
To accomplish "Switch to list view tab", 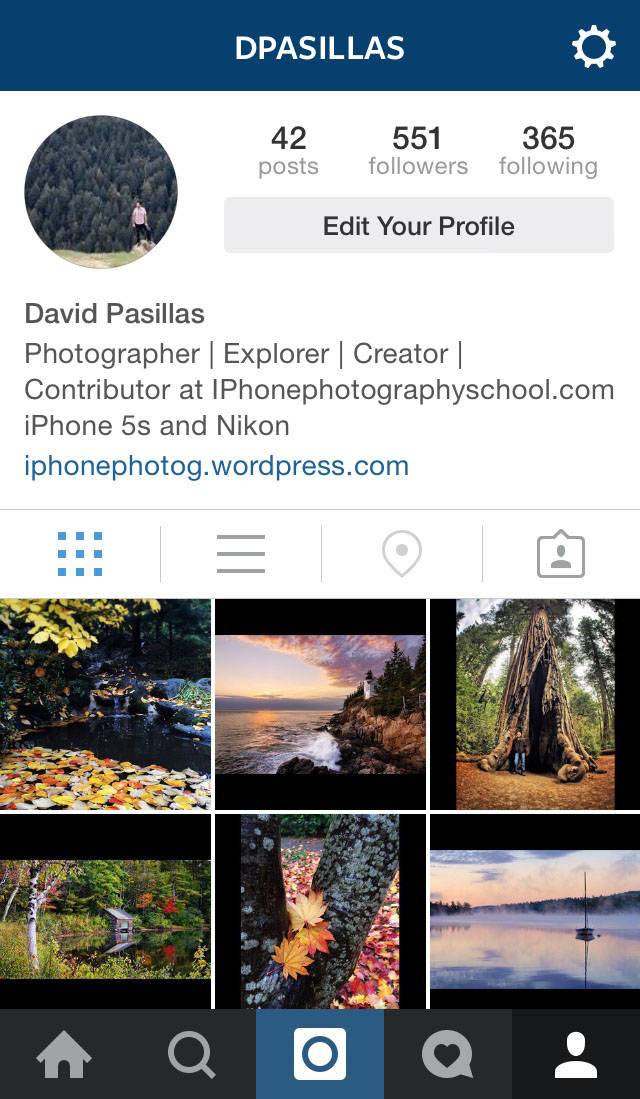I will [240, 554].
